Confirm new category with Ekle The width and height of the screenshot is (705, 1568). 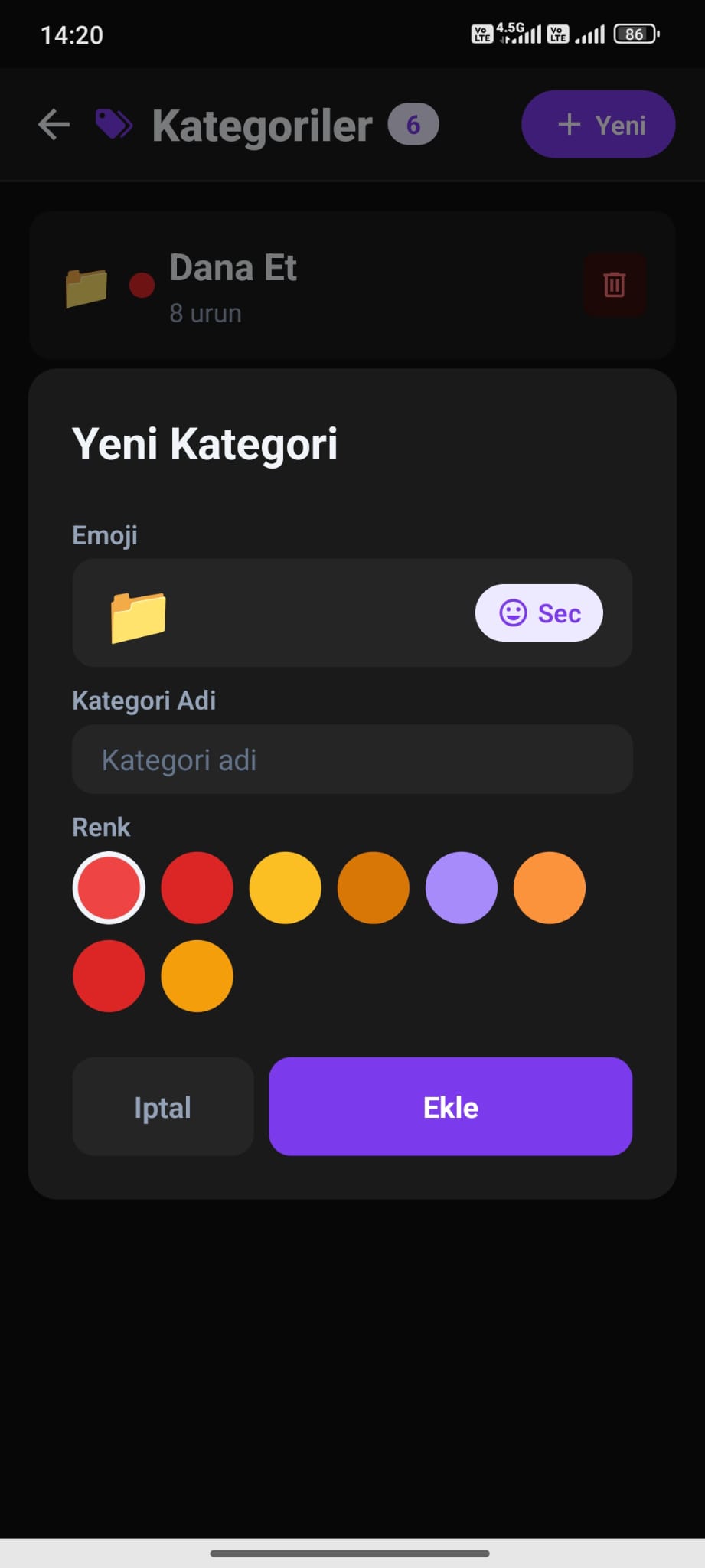click(450, 1107)
